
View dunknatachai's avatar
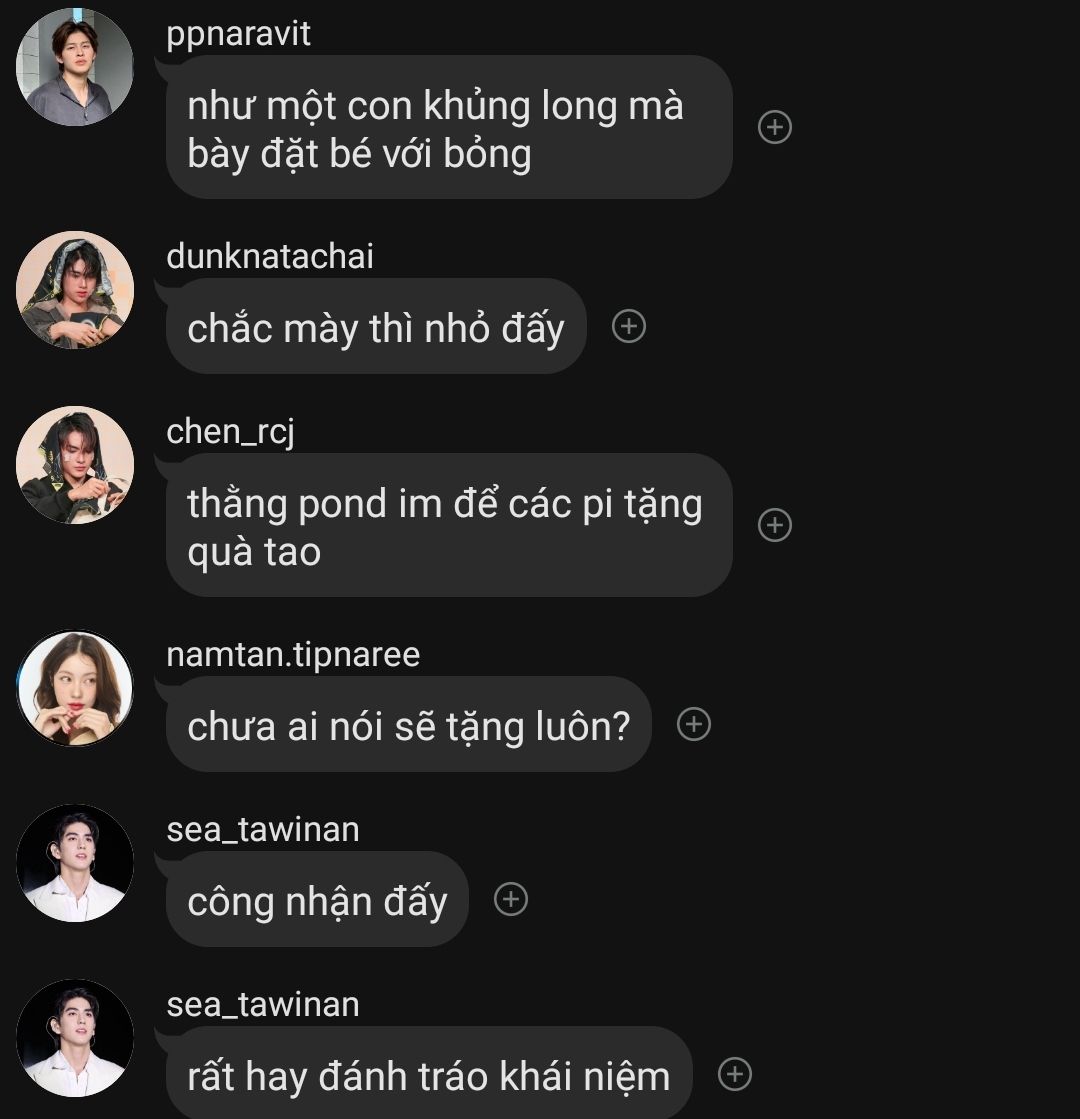(75, 290)
